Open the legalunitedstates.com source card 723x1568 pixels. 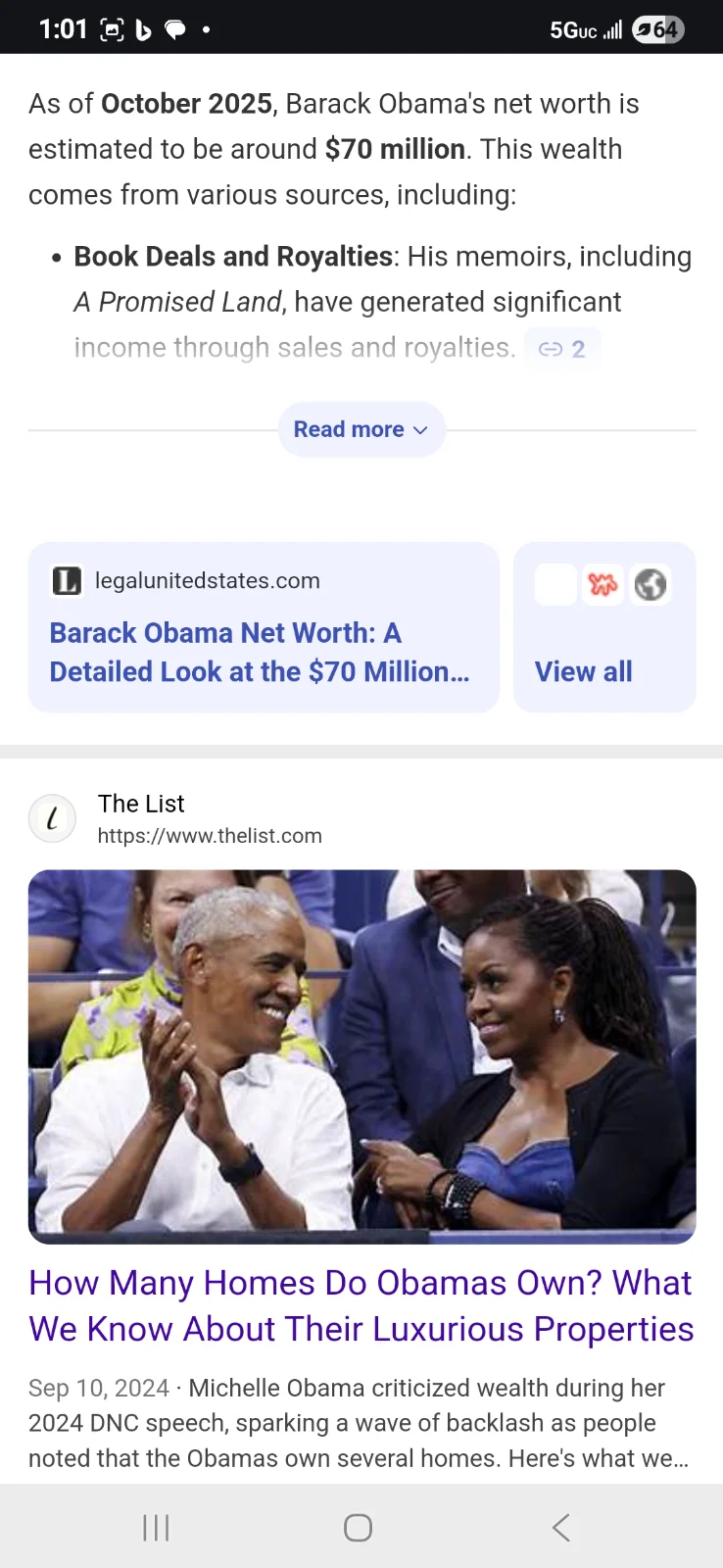264,627
